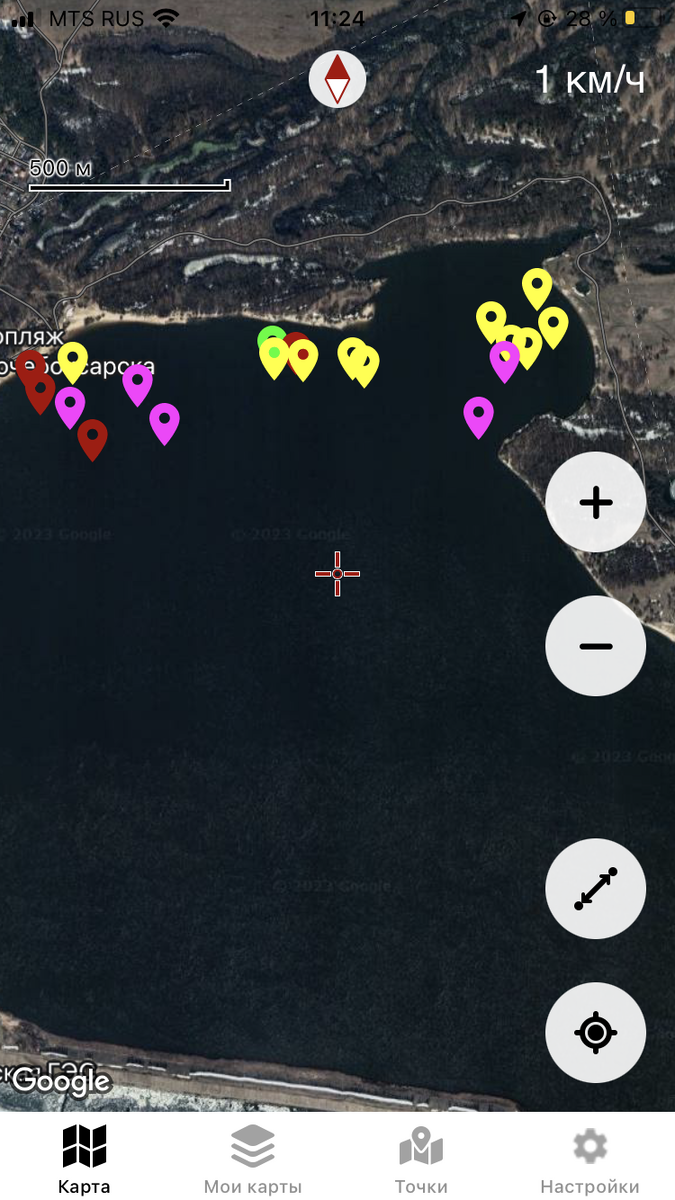Screen dimensions: 675x1200
Task: Zoom in with the plus button
Action: coord(595,502)
